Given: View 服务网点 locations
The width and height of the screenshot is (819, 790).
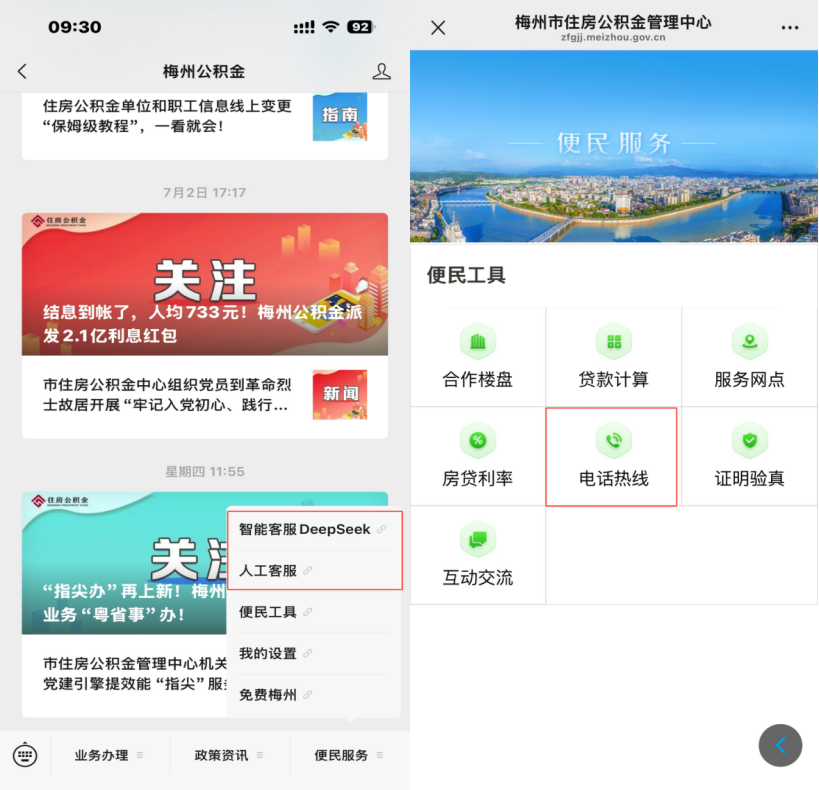Looking at the screenshot, I should click(749, 357).
